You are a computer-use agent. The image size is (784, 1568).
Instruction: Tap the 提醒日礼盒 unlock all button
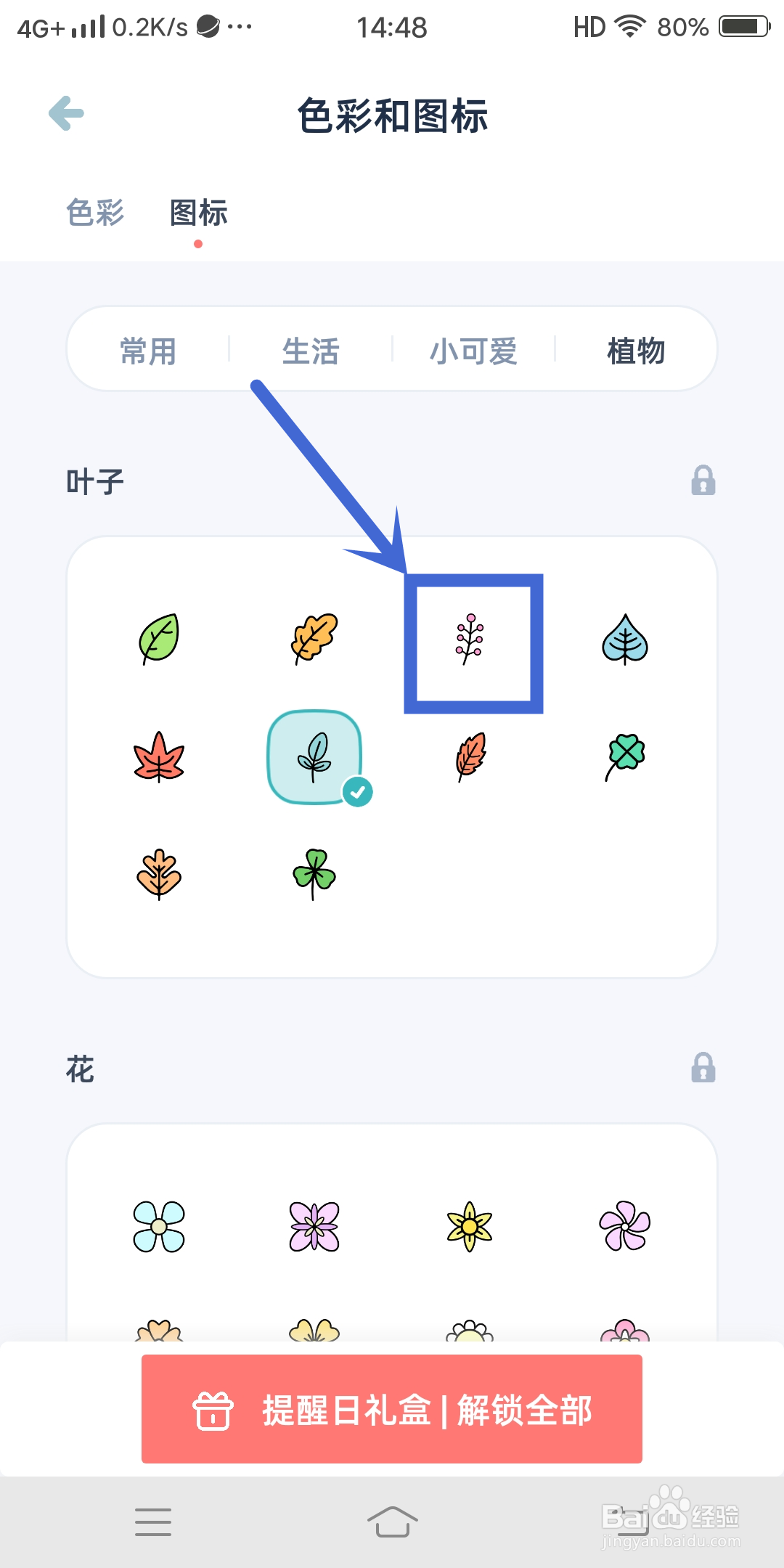click(x=392, y=1410)
